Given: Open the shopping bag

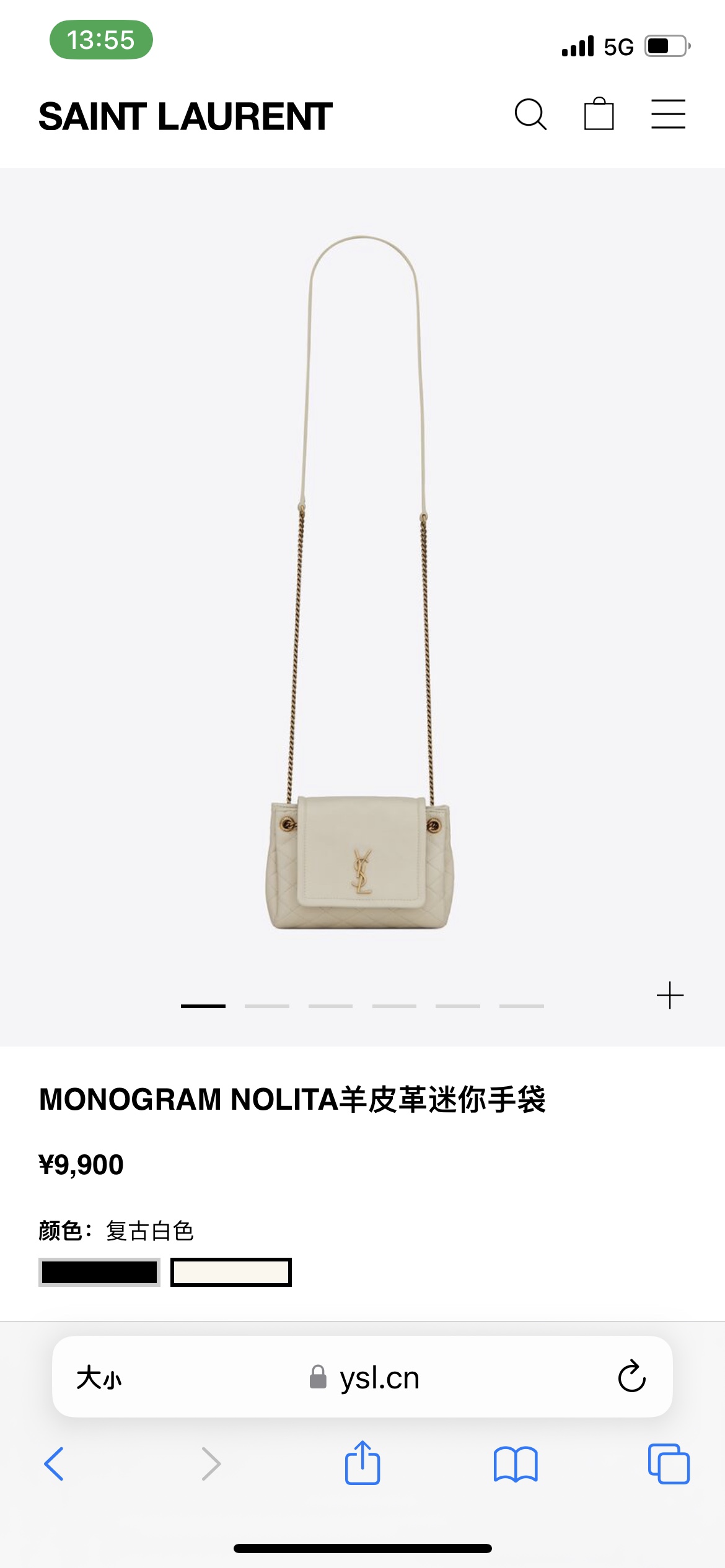Looking at the screenshot, I should (x=599, y=115).
